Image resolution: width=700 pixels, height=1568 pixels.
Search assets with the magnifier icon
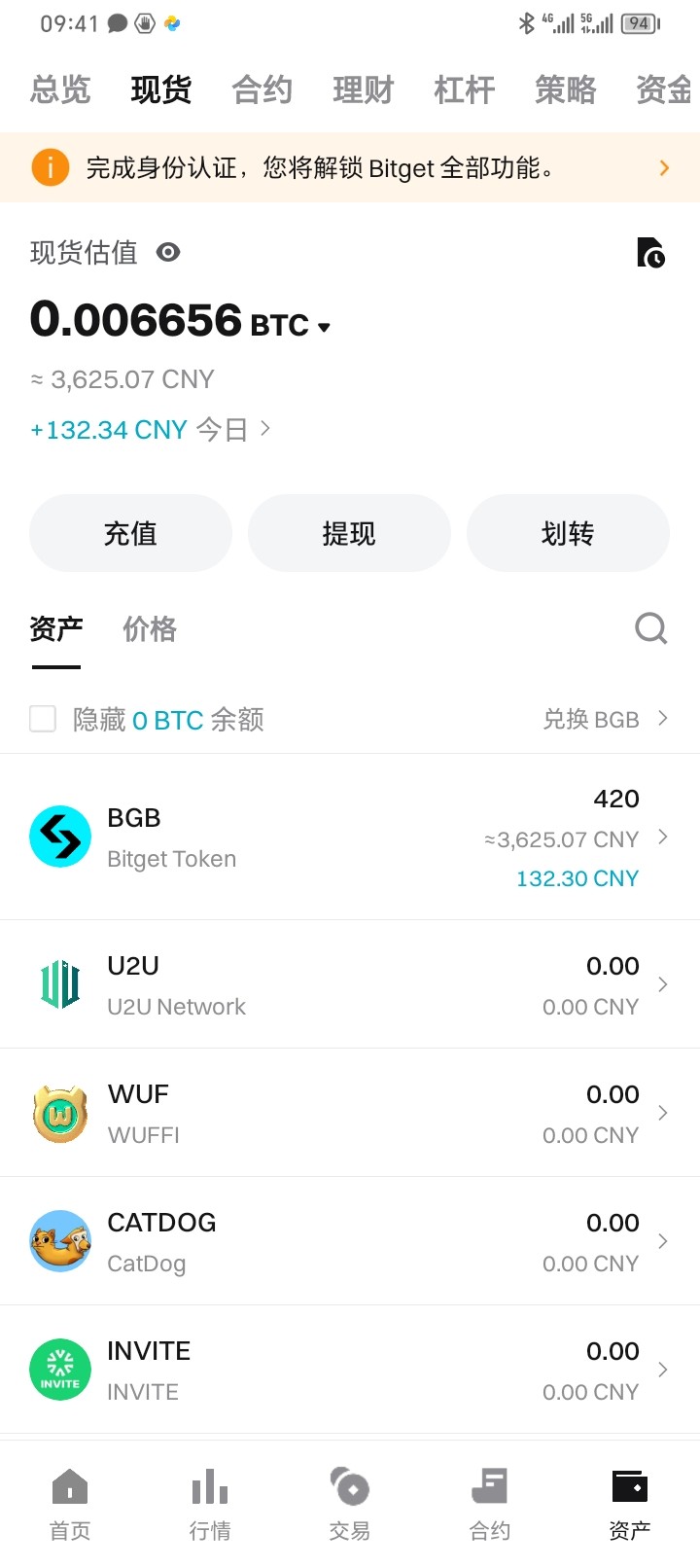(x=650, y=628)
